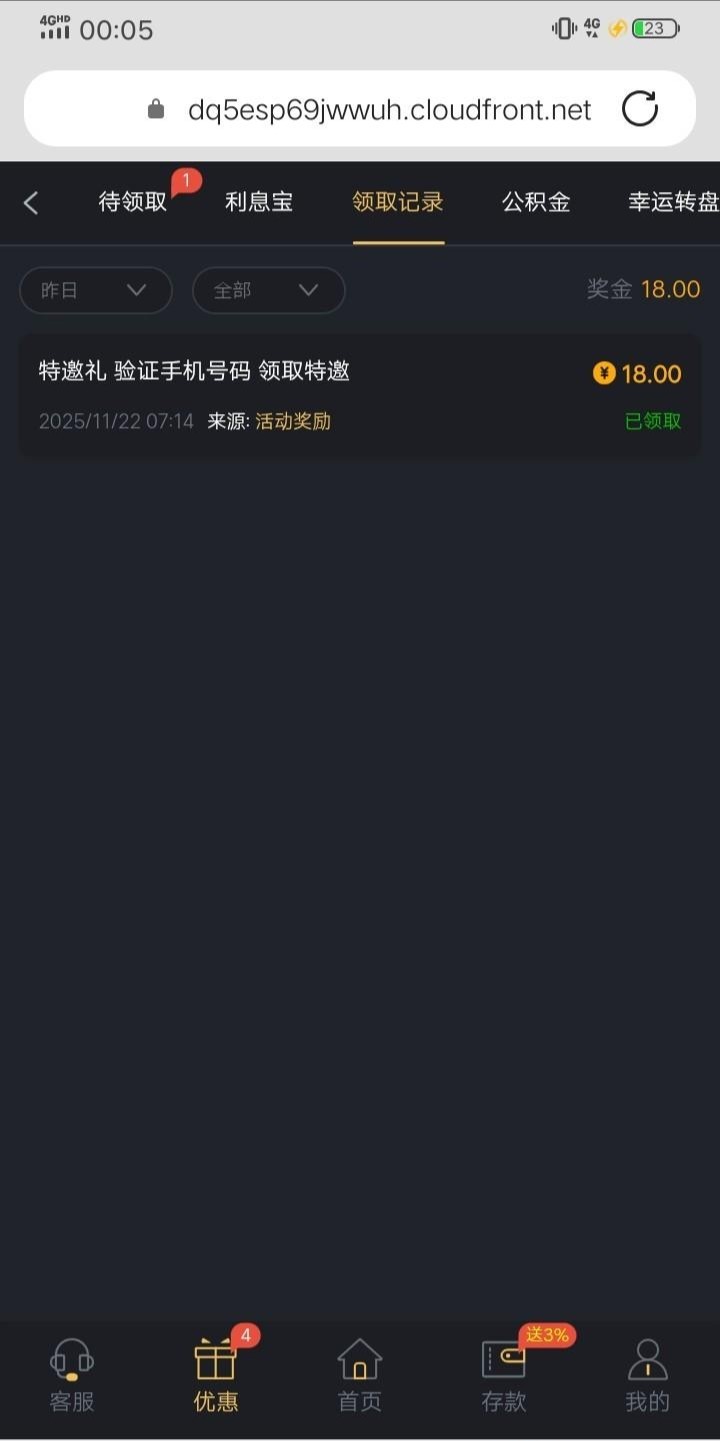Image resolution: width=720 pixels, height=1441 pixels.
Task: Select the 领取记录 tab
Action: click(x=398, y=202)
